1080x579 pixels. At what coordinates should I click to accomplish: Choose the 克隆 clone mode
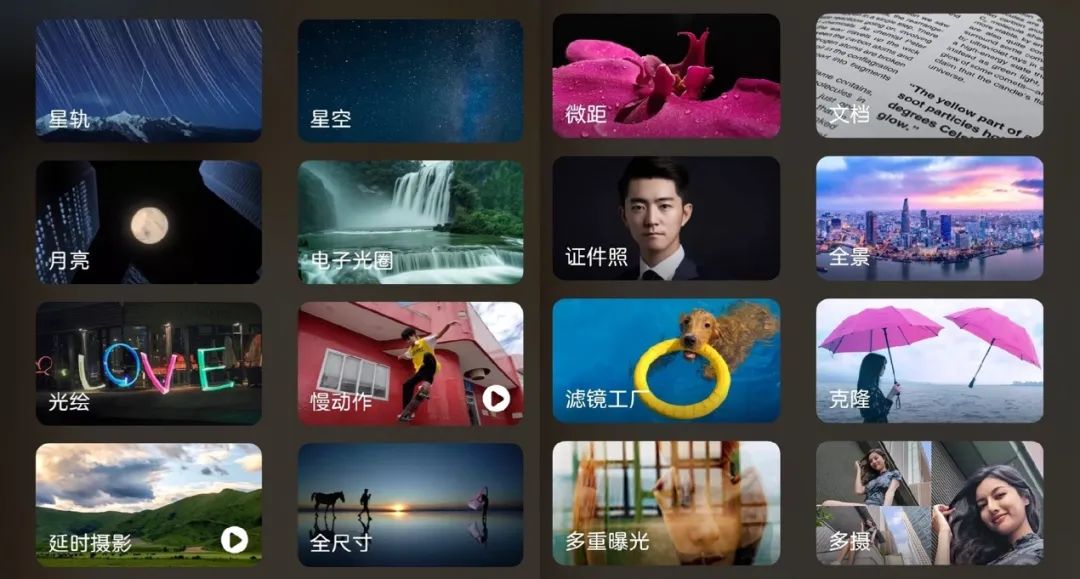(929, 360)
